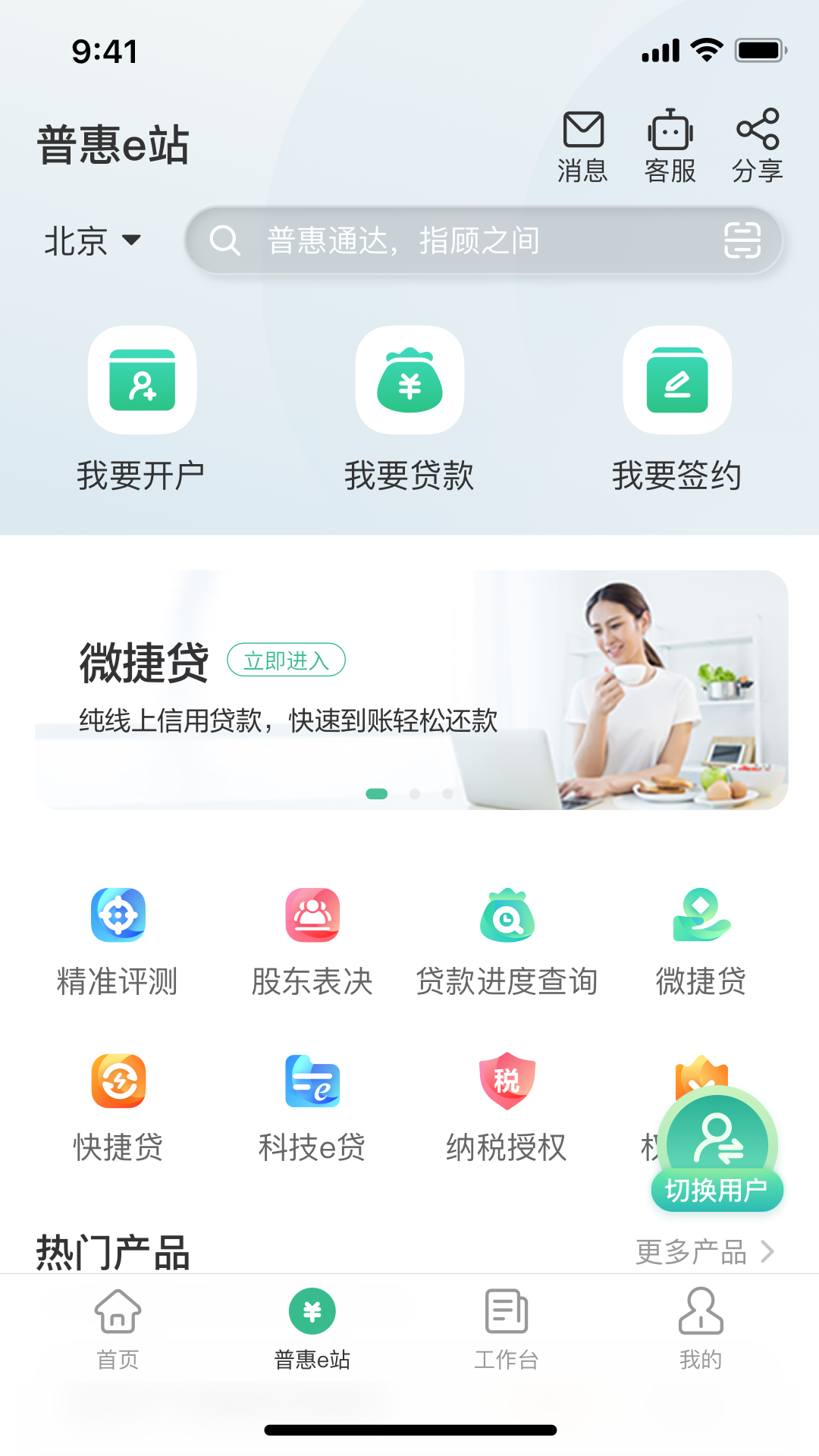Viewport: 819px width, 1456px height.
Task: Go to the 我的 tab
Action: (701, 1329)
